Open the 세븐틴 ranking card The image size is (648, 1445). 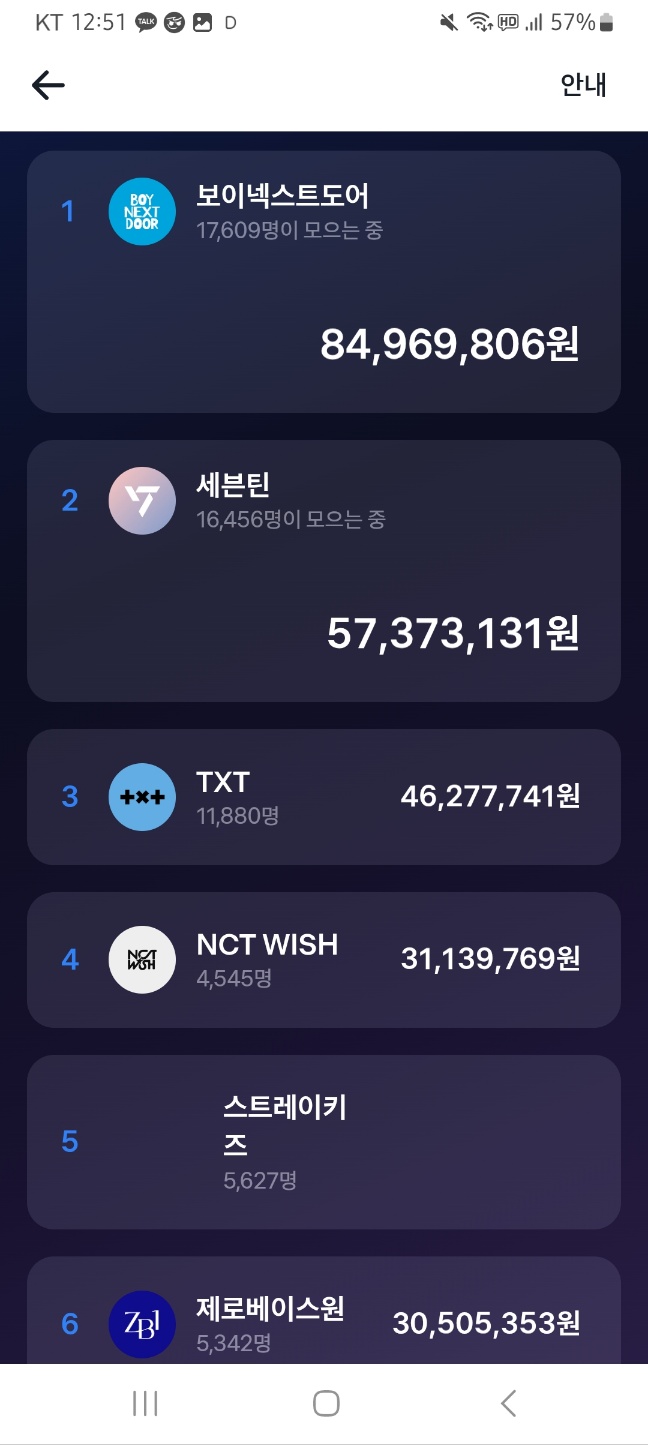point(323,570)
